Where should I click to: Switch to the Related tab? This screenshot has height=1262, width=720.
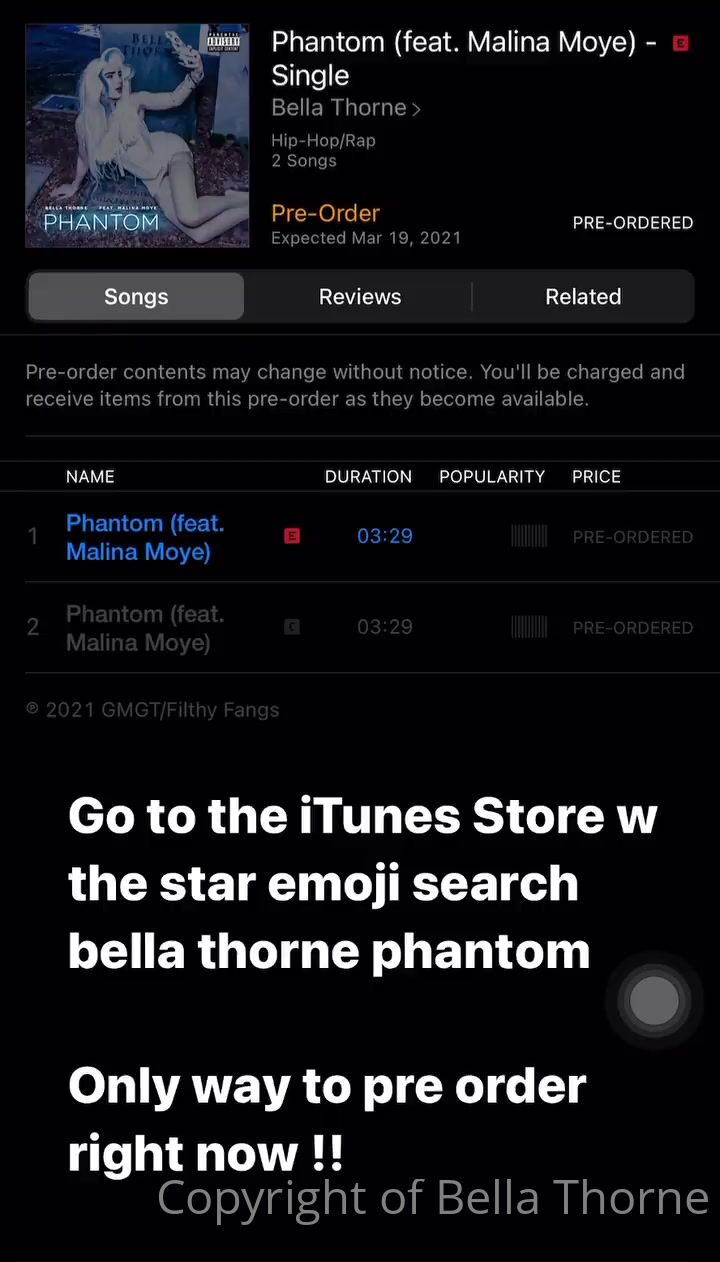[x=583, y=297]
